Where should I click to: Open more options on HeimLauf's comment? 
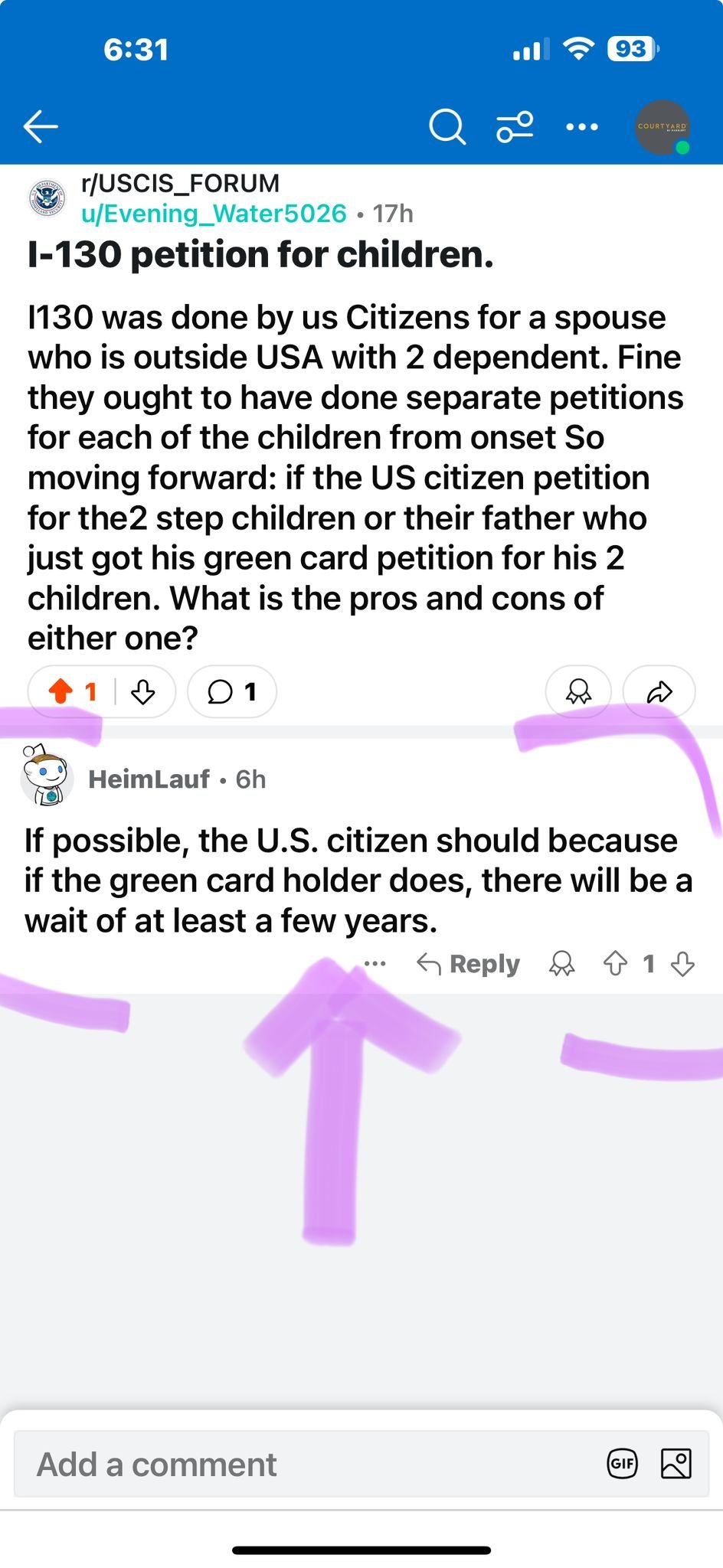tap(375, 964)
